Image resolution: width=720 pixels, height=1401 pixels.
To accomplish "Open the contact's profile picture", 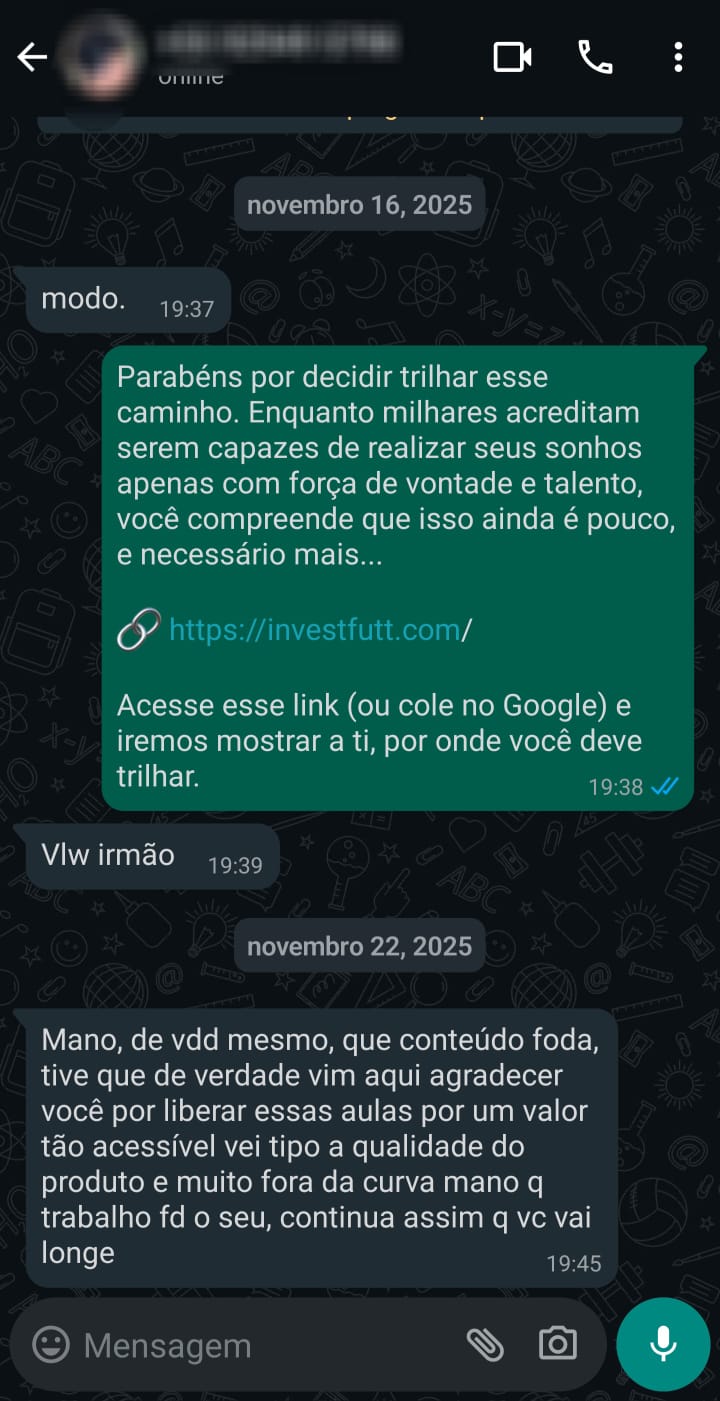I will click(100, 58).
